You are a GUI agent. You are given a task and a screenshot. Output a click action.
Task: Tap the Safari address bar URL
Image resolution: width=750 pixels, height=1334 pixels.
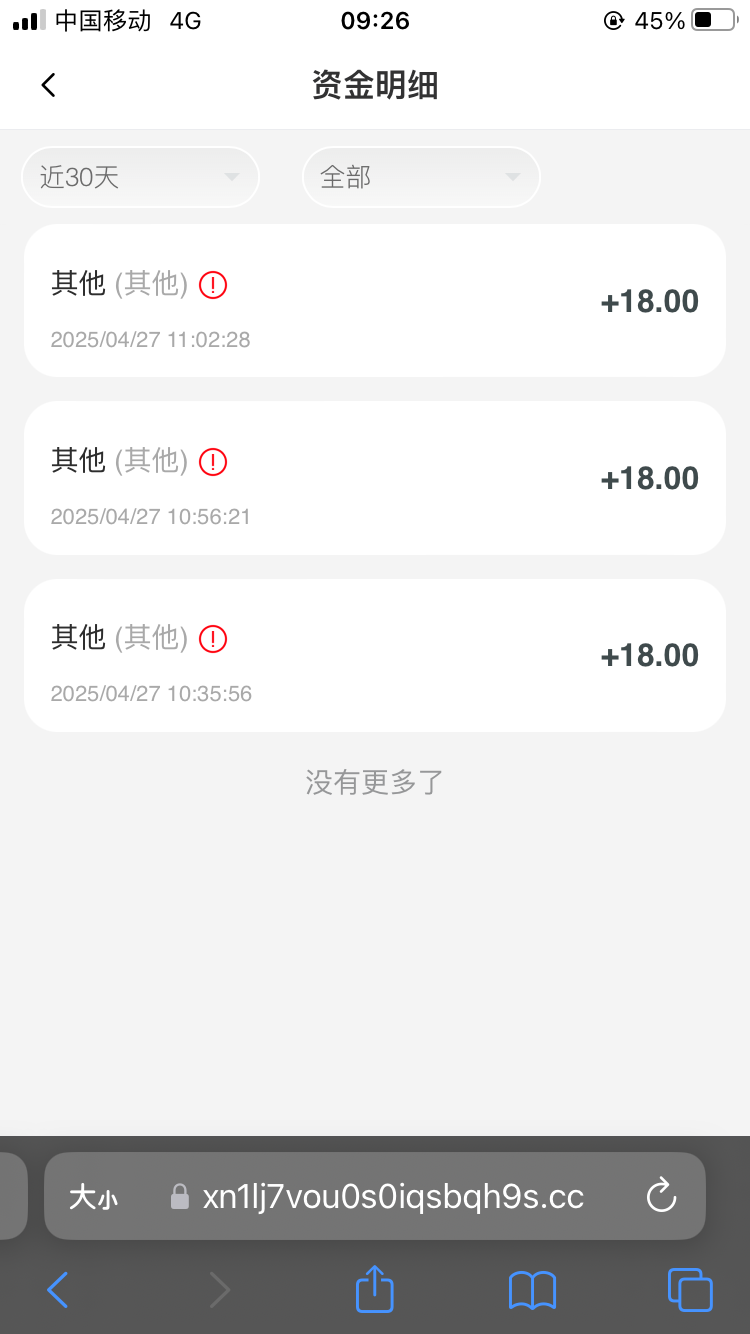[392, 1197]
